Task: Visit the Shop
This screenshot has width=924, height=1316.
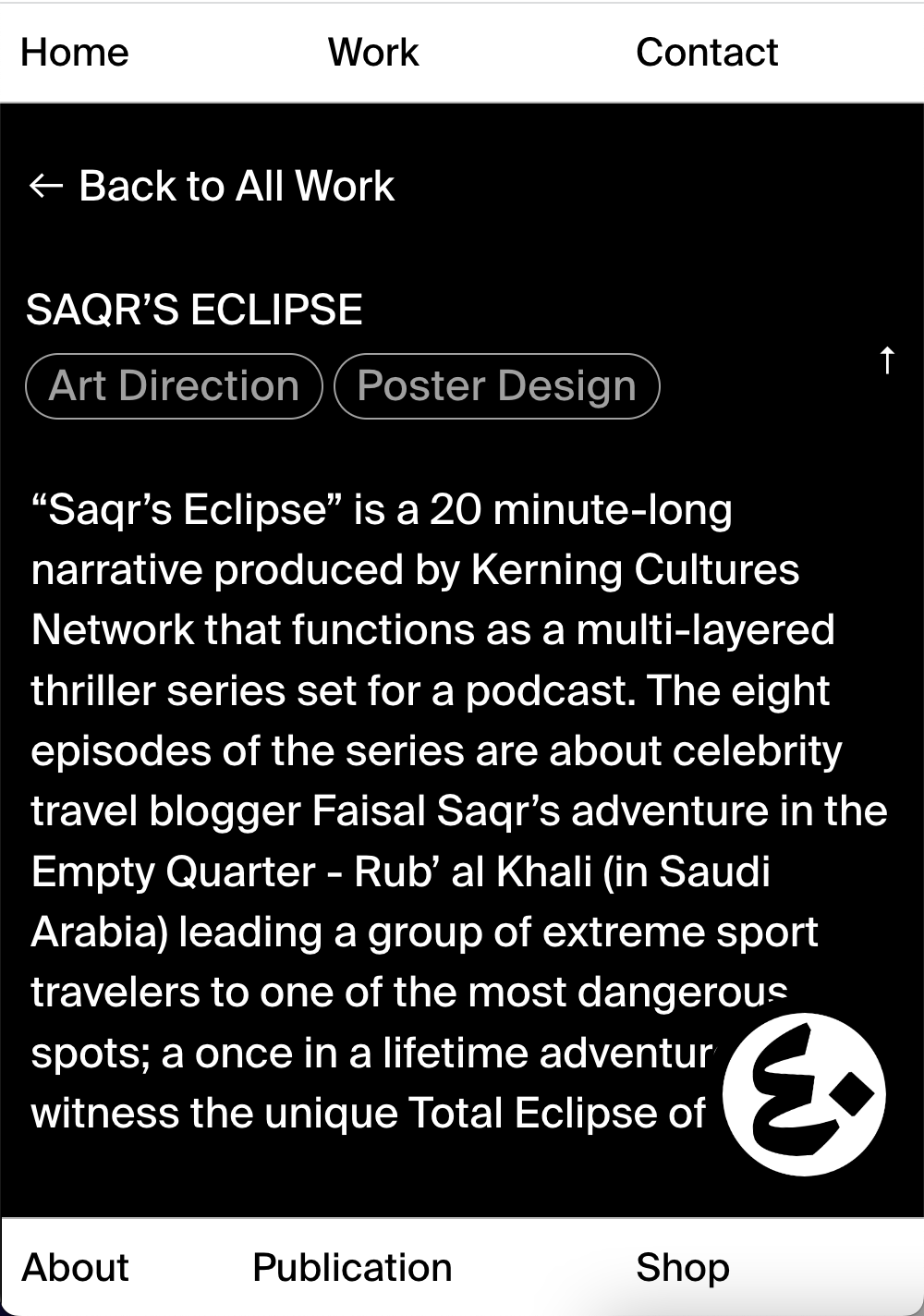Action: click(683, 1267)
